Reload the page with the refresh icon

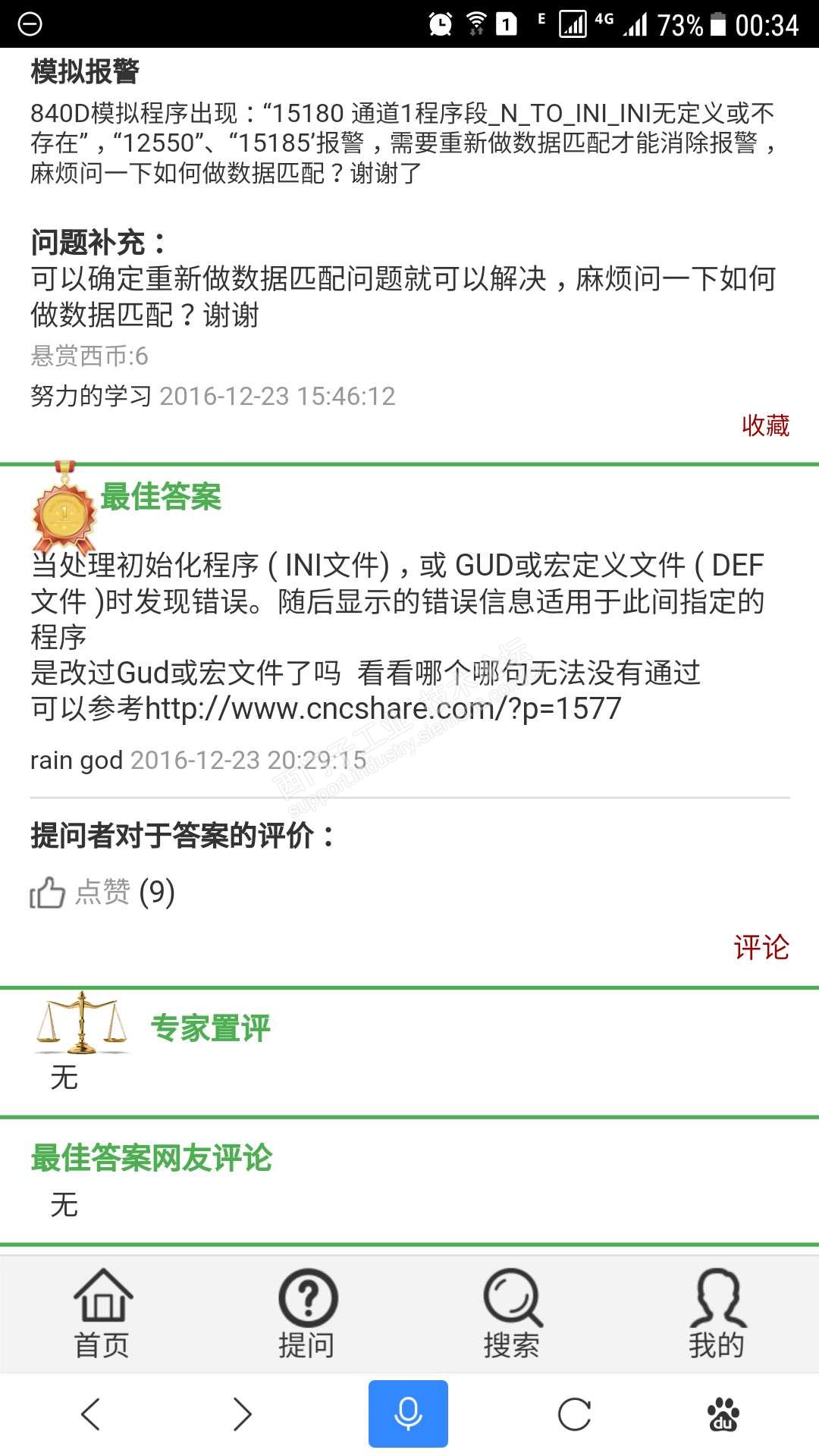pos(574,1414)
